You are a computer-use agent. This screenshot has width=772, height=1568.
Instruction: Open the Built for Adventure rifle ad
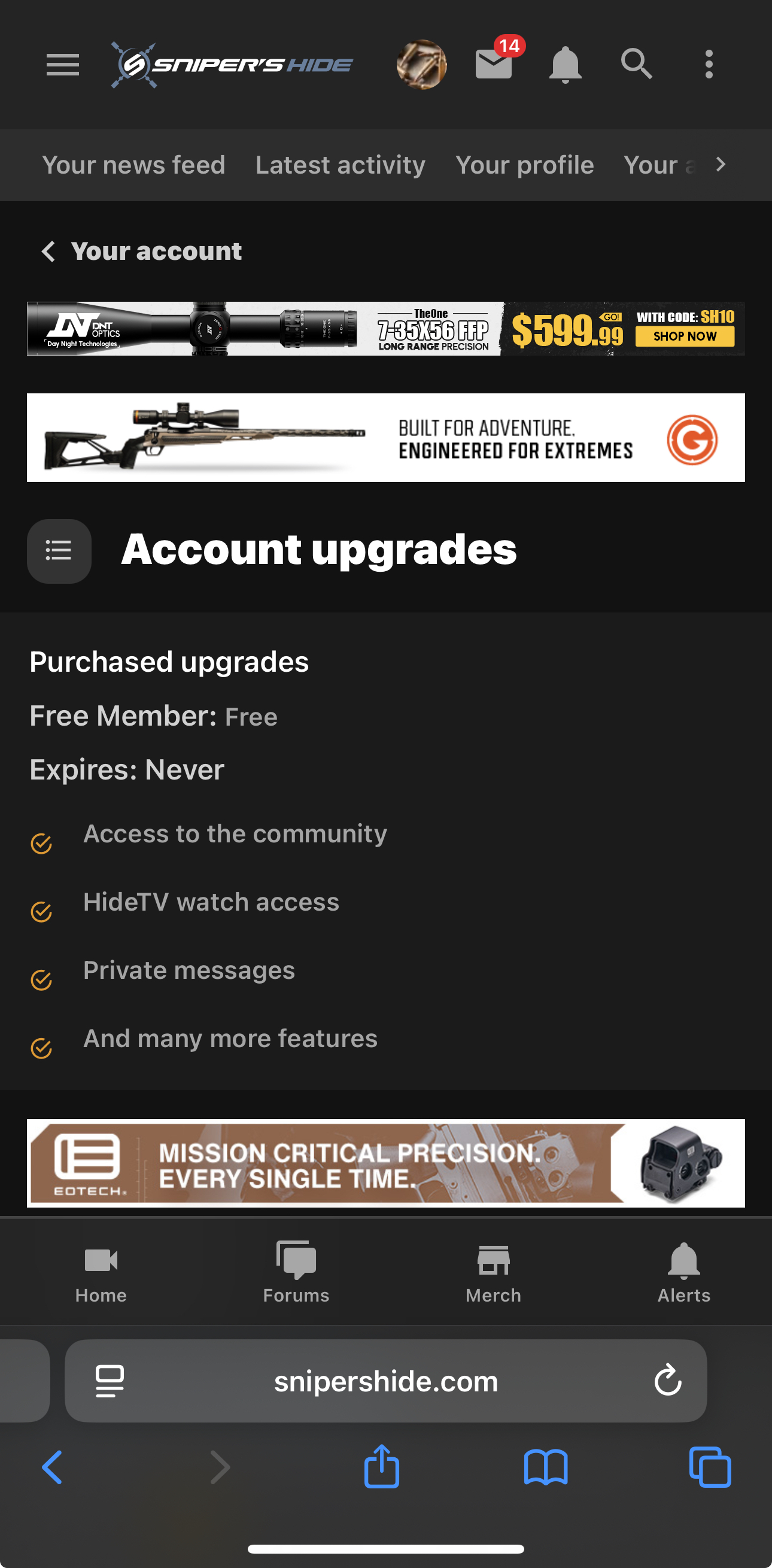click(x=385, y=438)
